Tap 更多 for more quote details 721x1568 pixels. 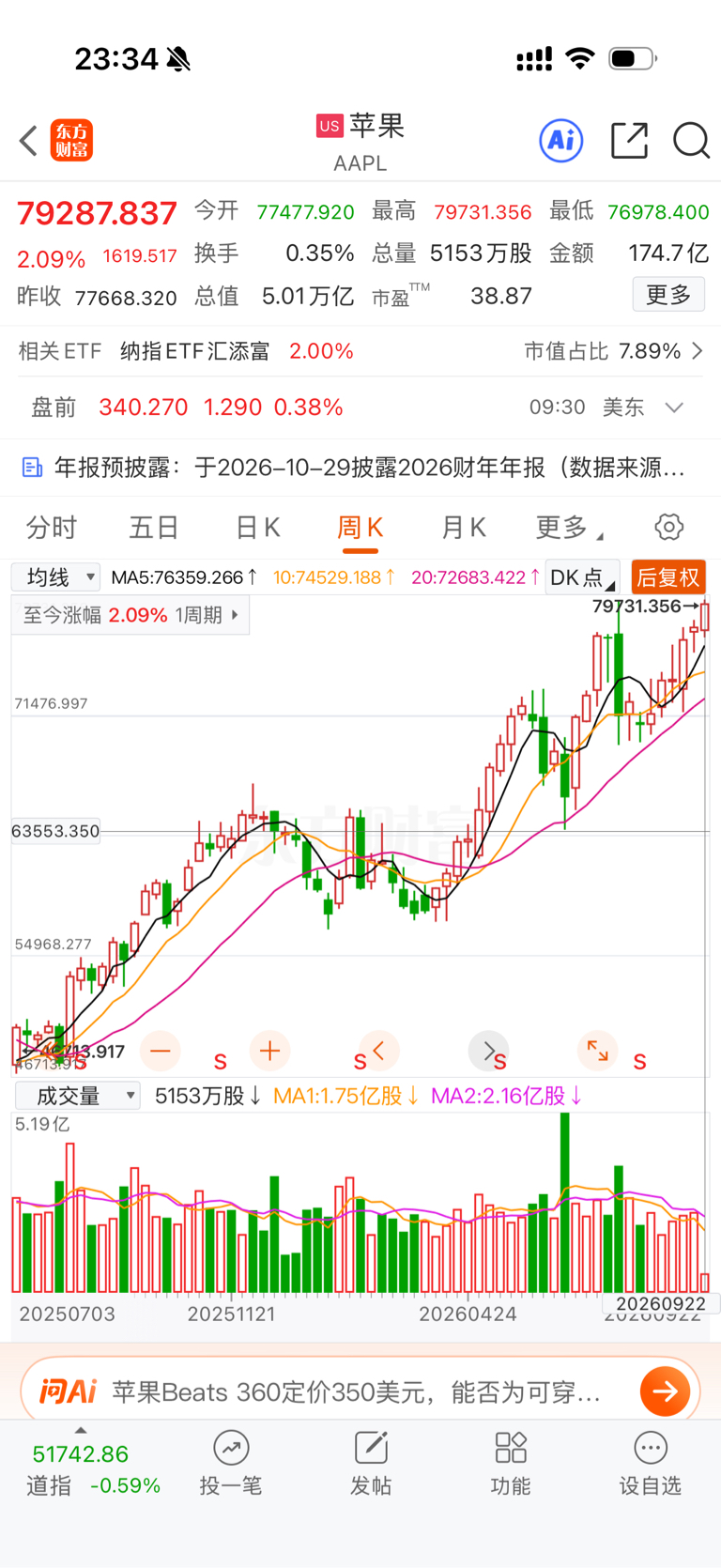pyautogui.click(x=668, y=295)
